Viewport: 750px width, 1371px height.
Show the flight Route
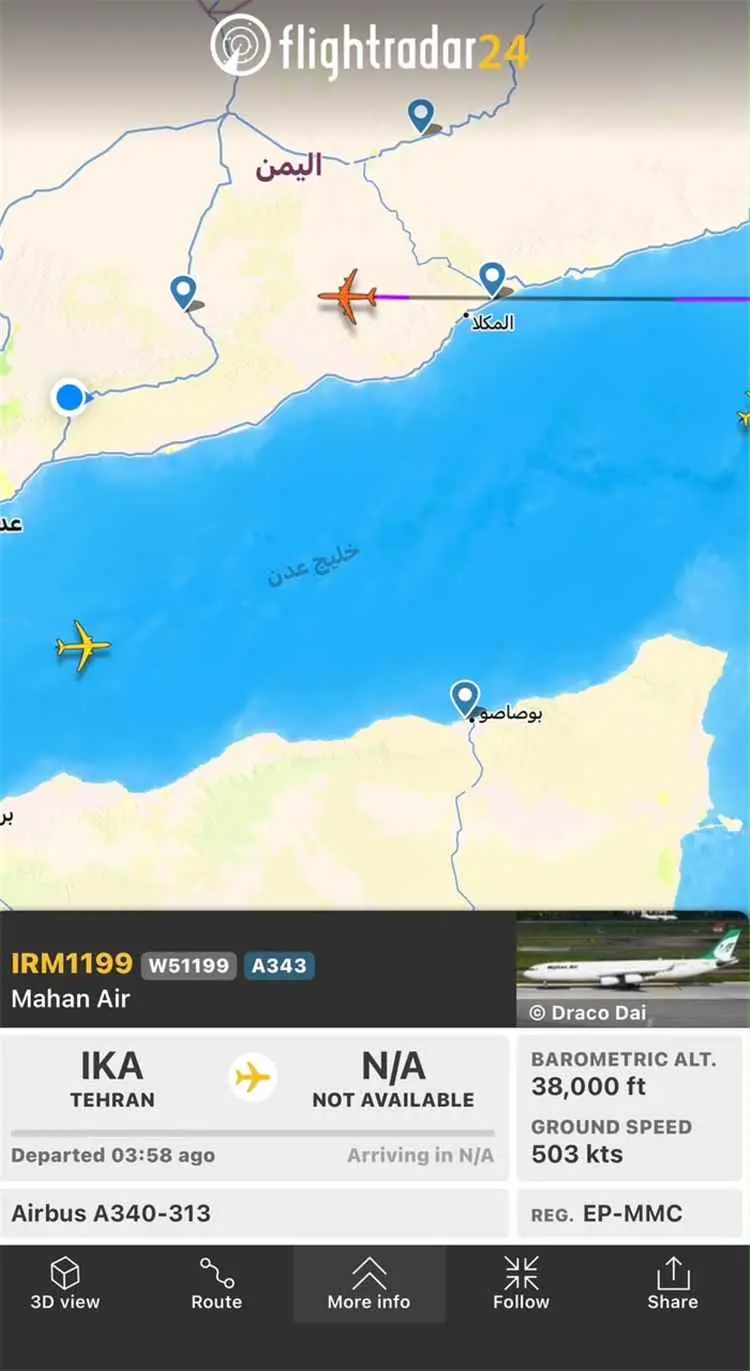[216, 1283]
